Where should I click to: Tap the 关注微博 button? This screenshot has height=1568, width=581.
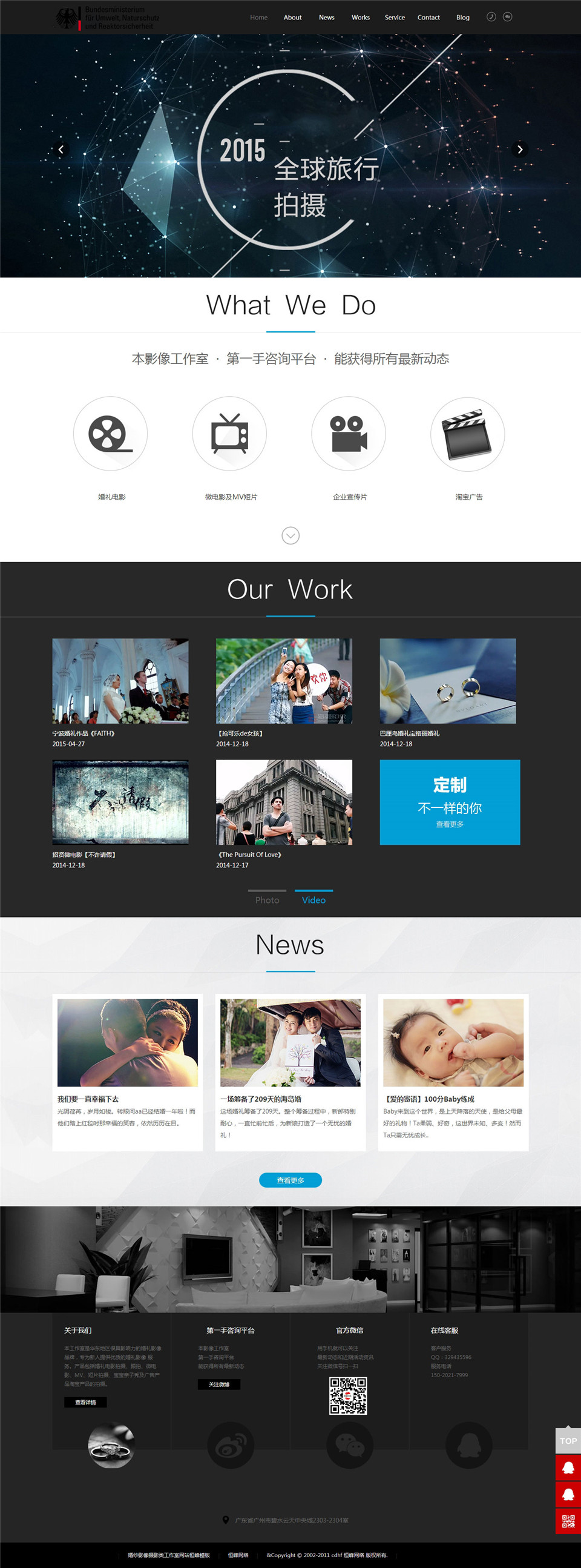(218, 1384)
